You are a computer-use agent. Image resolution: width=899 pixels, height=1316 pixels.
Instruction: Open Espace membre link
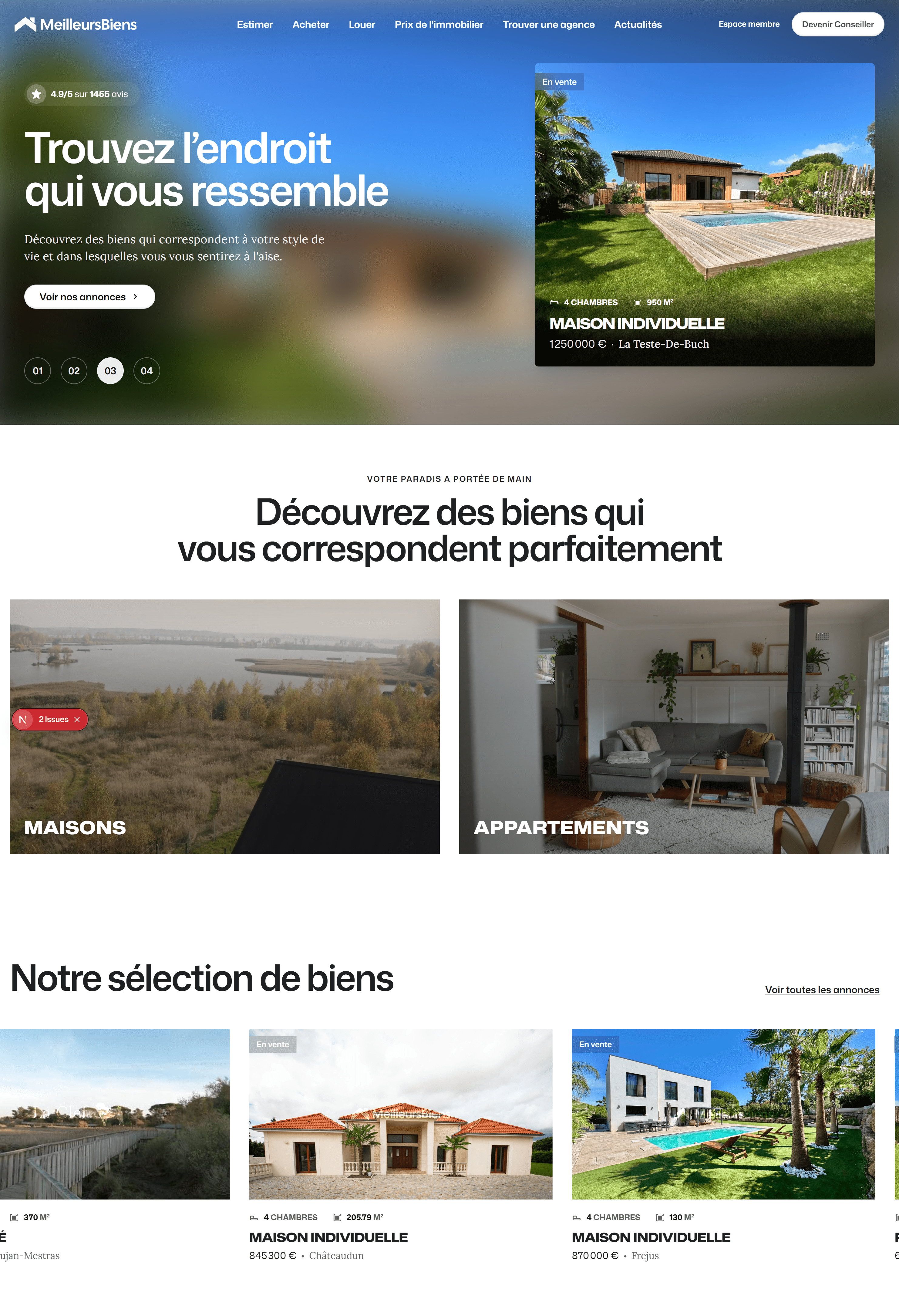[749, 24]
